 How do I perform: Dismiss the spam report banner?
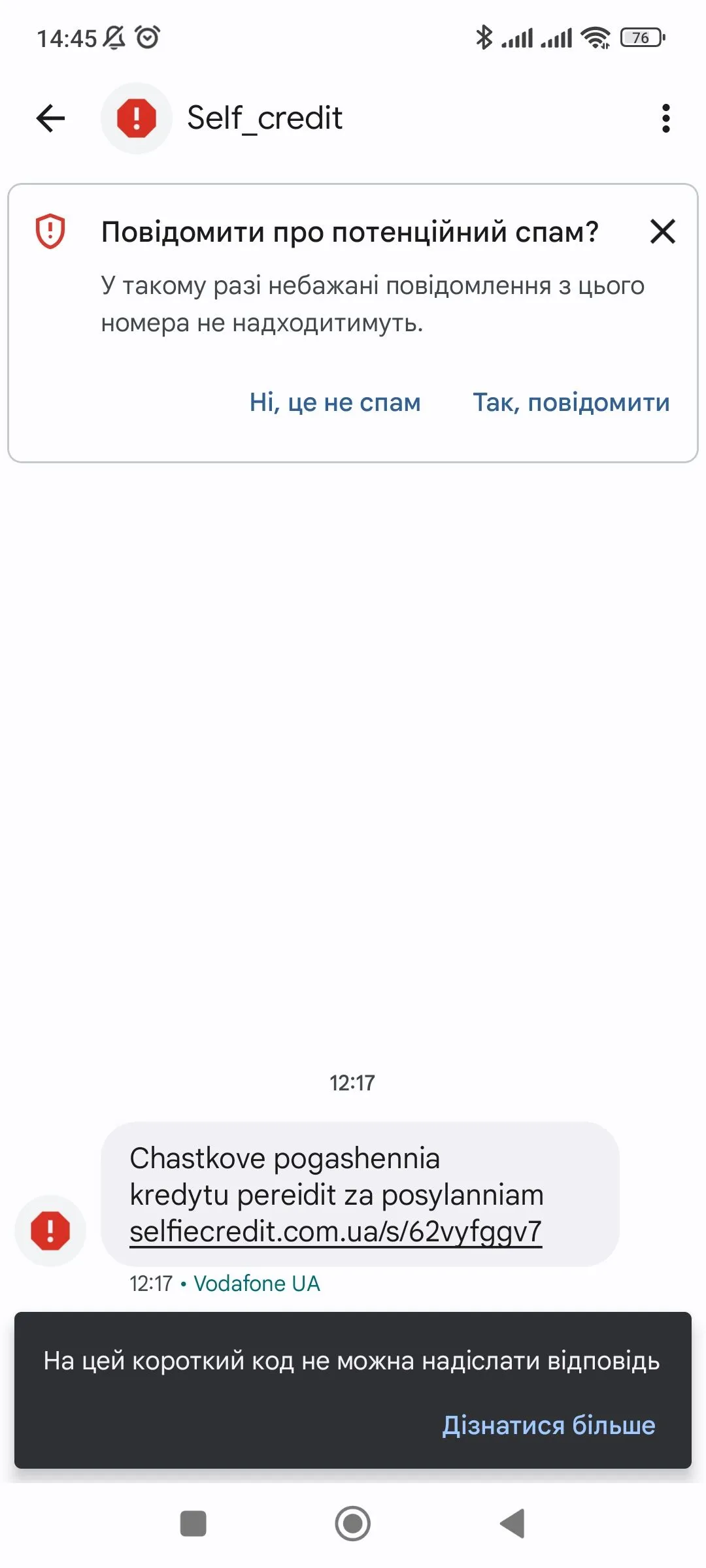pyautogui.click(x=662, y=231)
